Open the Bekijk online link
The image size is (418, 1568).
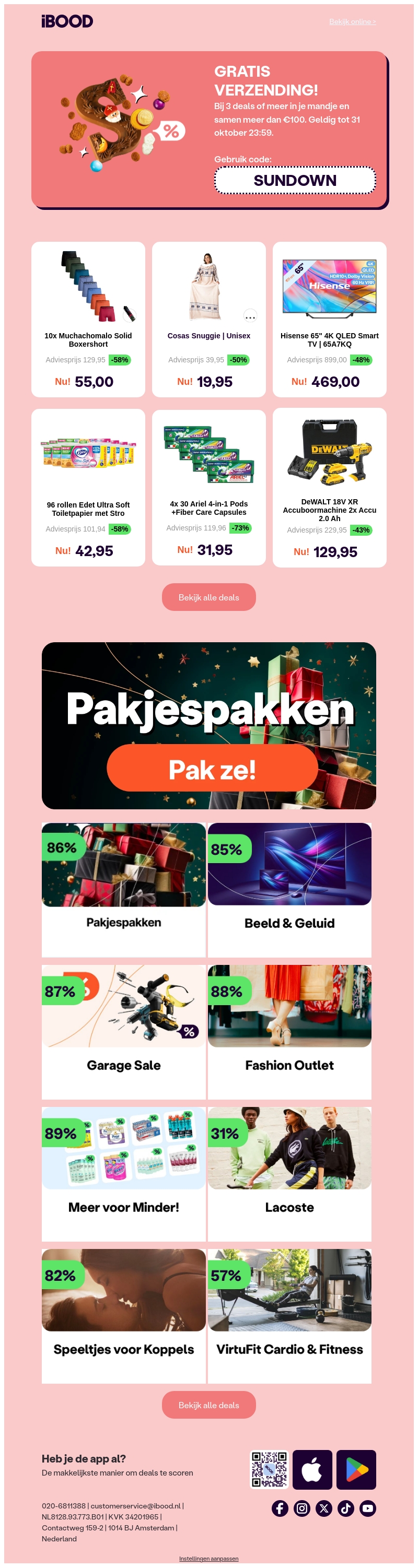point(352,22)
